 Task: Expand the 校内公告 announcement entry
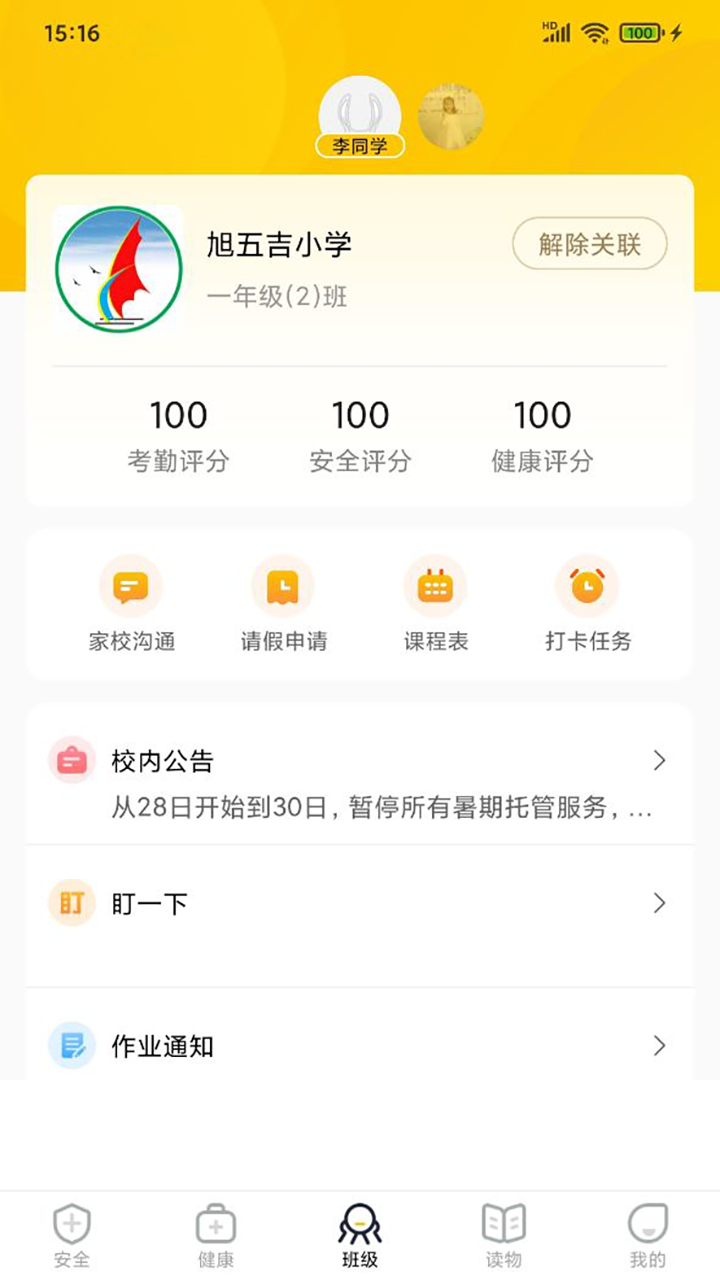pyautogui.click(x=660, y=760)
